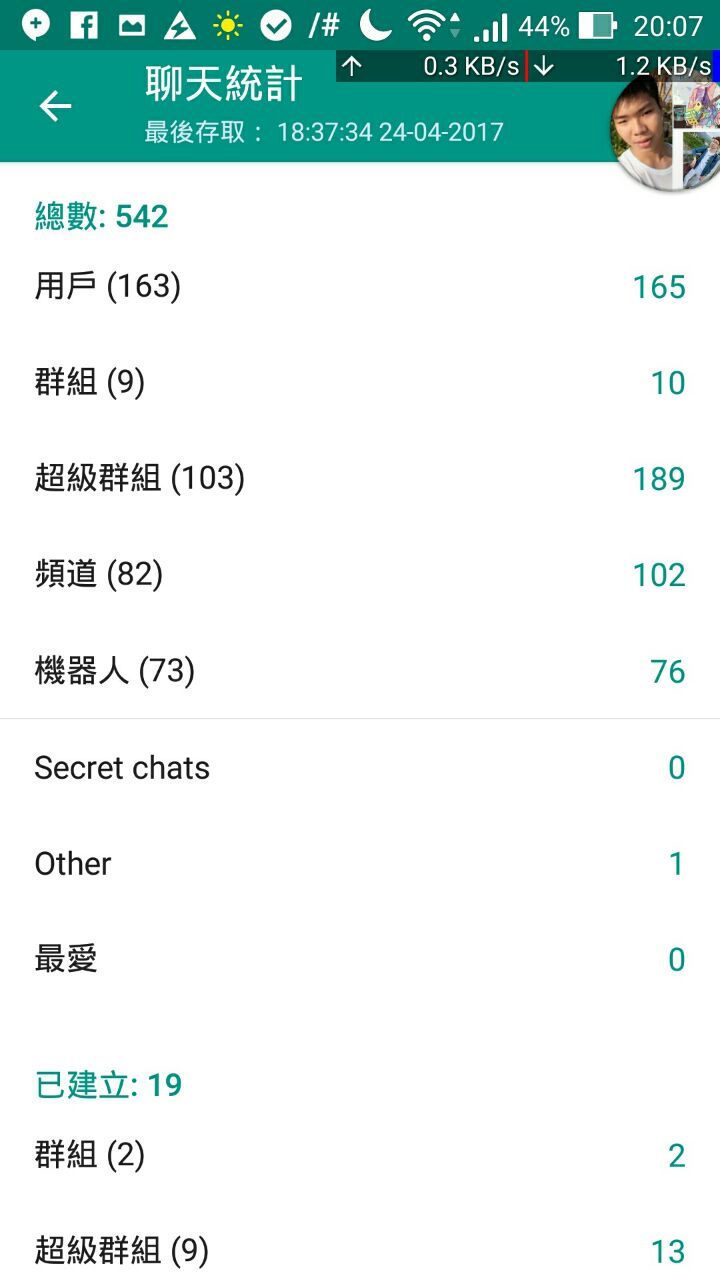Open the floating chat head avatar
720x1280 pixels.
(666, 135)
